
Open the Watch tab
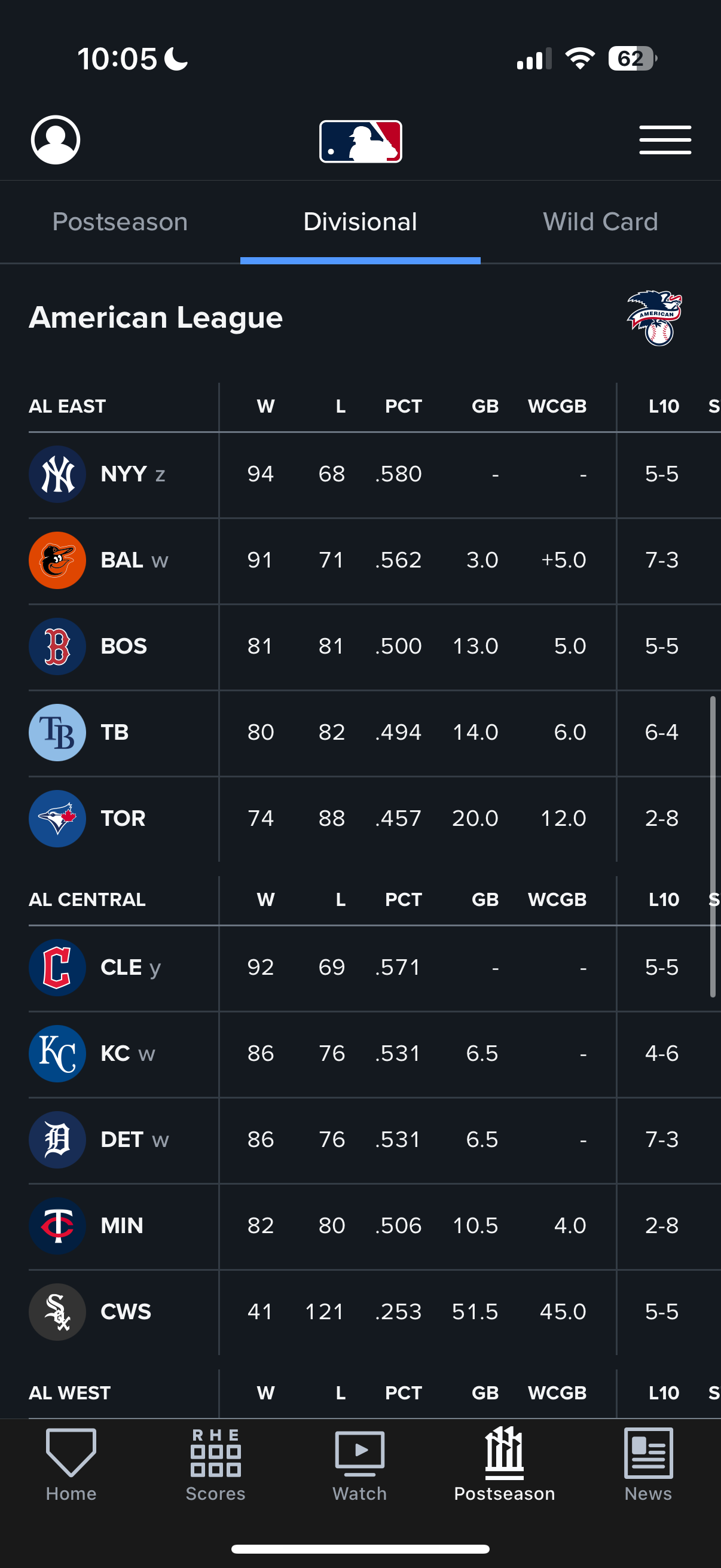(359, 1465)
